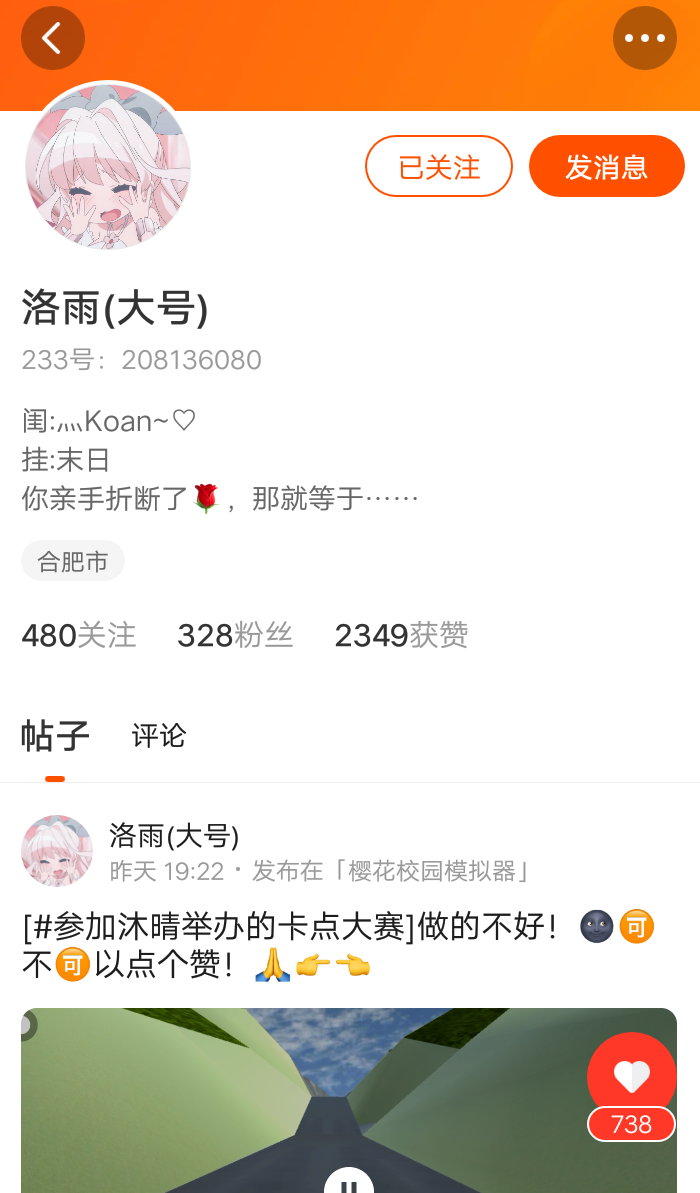This screenshot has width=700, height=1193.
Task: Open the 328粉丝 followers list
Action: coord(235,635)
